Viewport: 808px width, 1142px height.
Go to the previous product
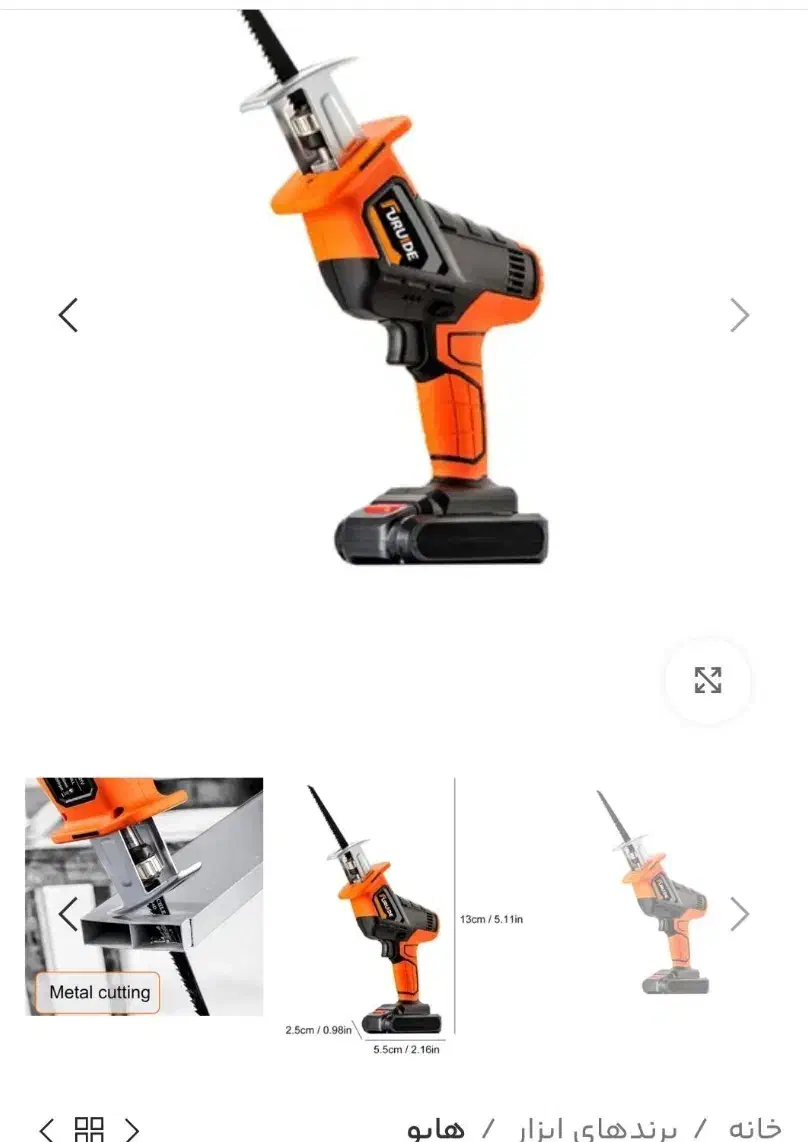point(47,1130)
